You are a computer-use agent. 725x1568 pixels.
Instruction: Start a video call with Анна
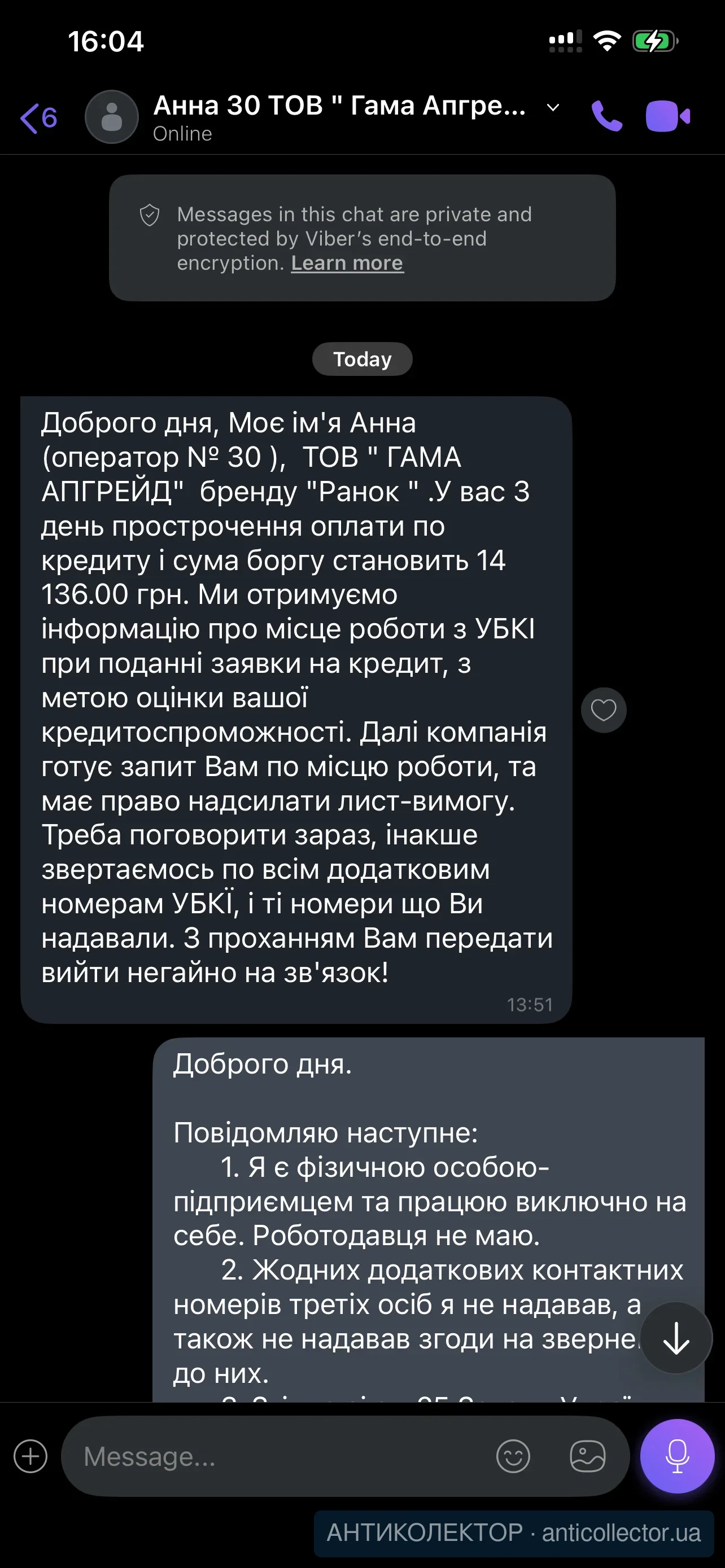point(667,116)
